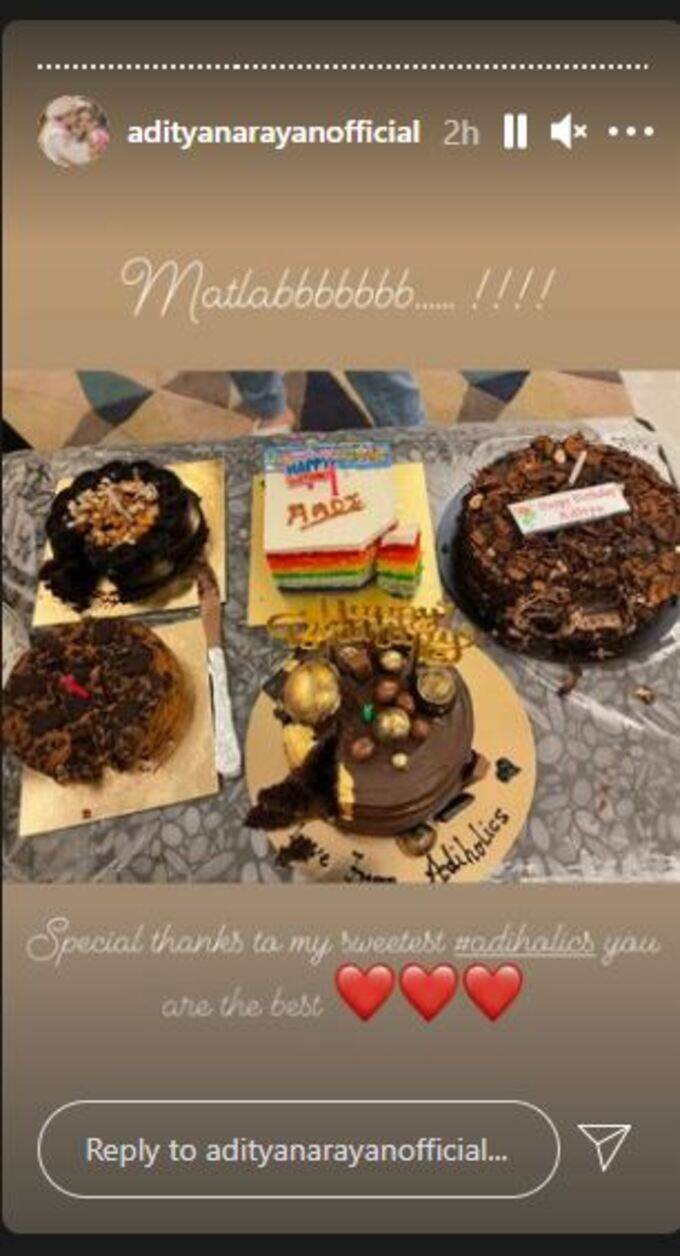Open adityanarayanofficial's profile picture

click(x=74, y=131)
